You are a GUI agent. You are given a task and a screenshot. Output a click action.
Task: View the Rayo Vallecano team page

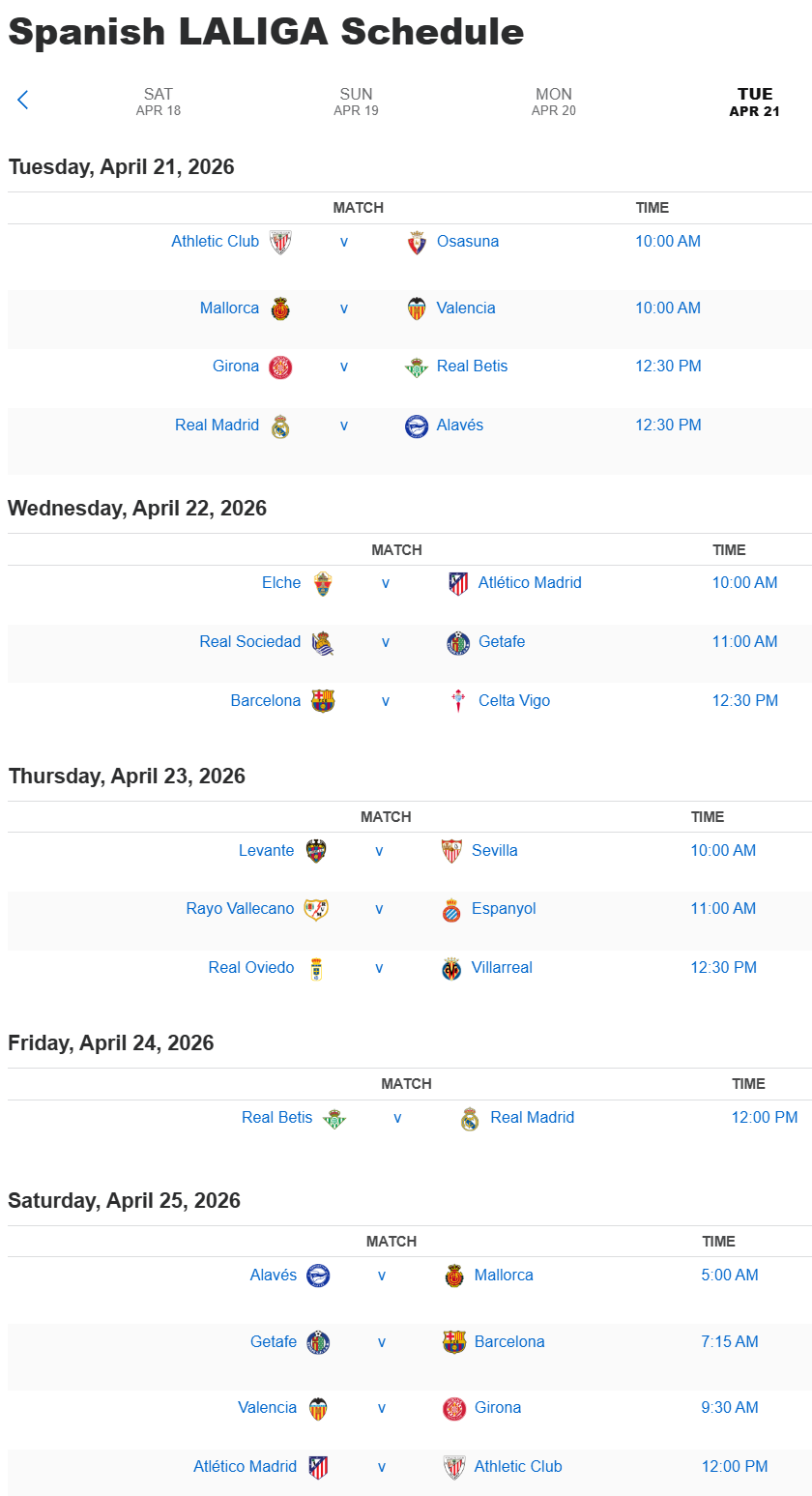pyautogui.click(x=241, y=909)
